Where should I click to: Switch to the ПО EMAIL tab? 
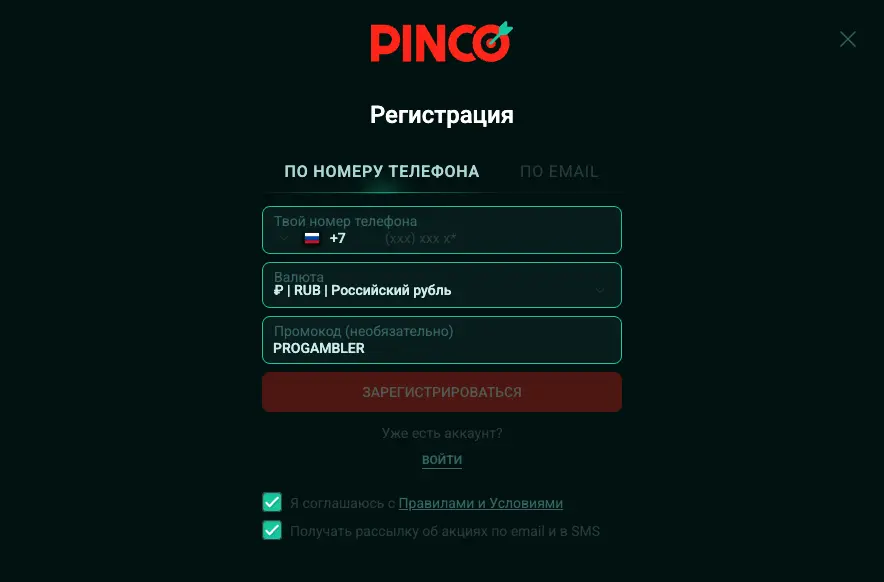tap(559, 171)
